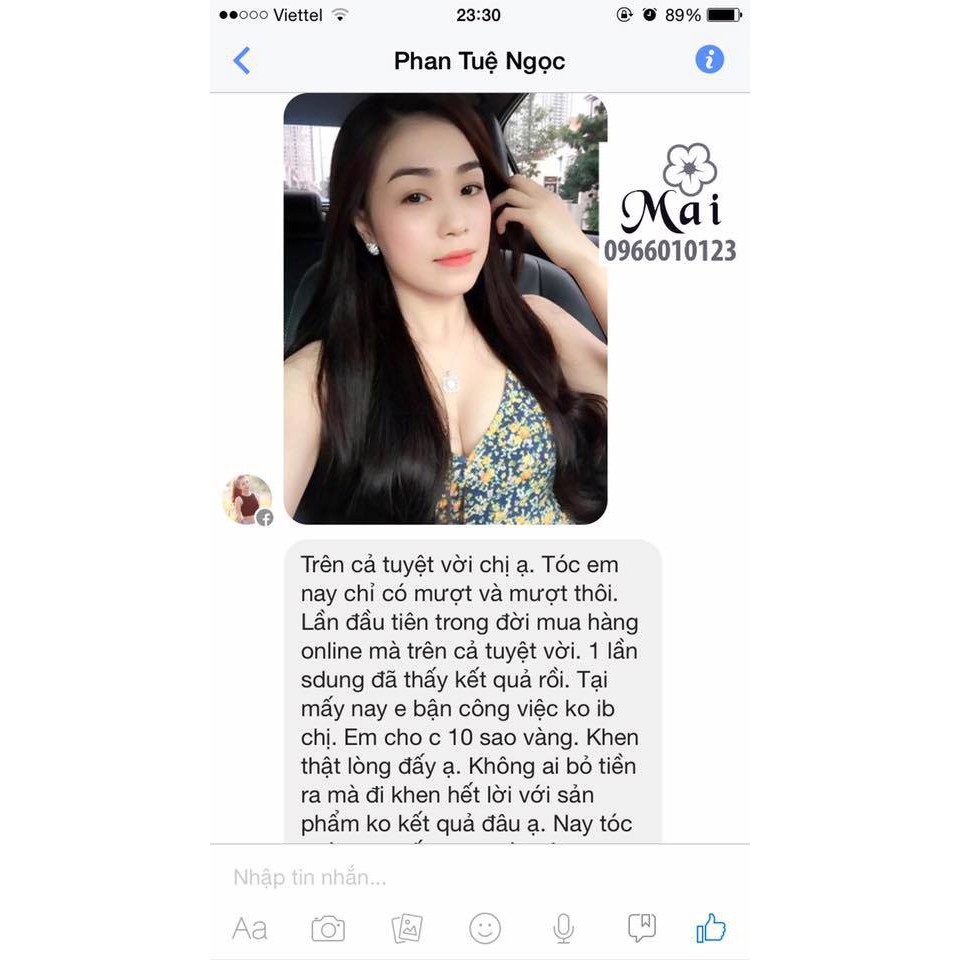
Task: Open the emoji and sticker picker
Action: tap(485, 929)
